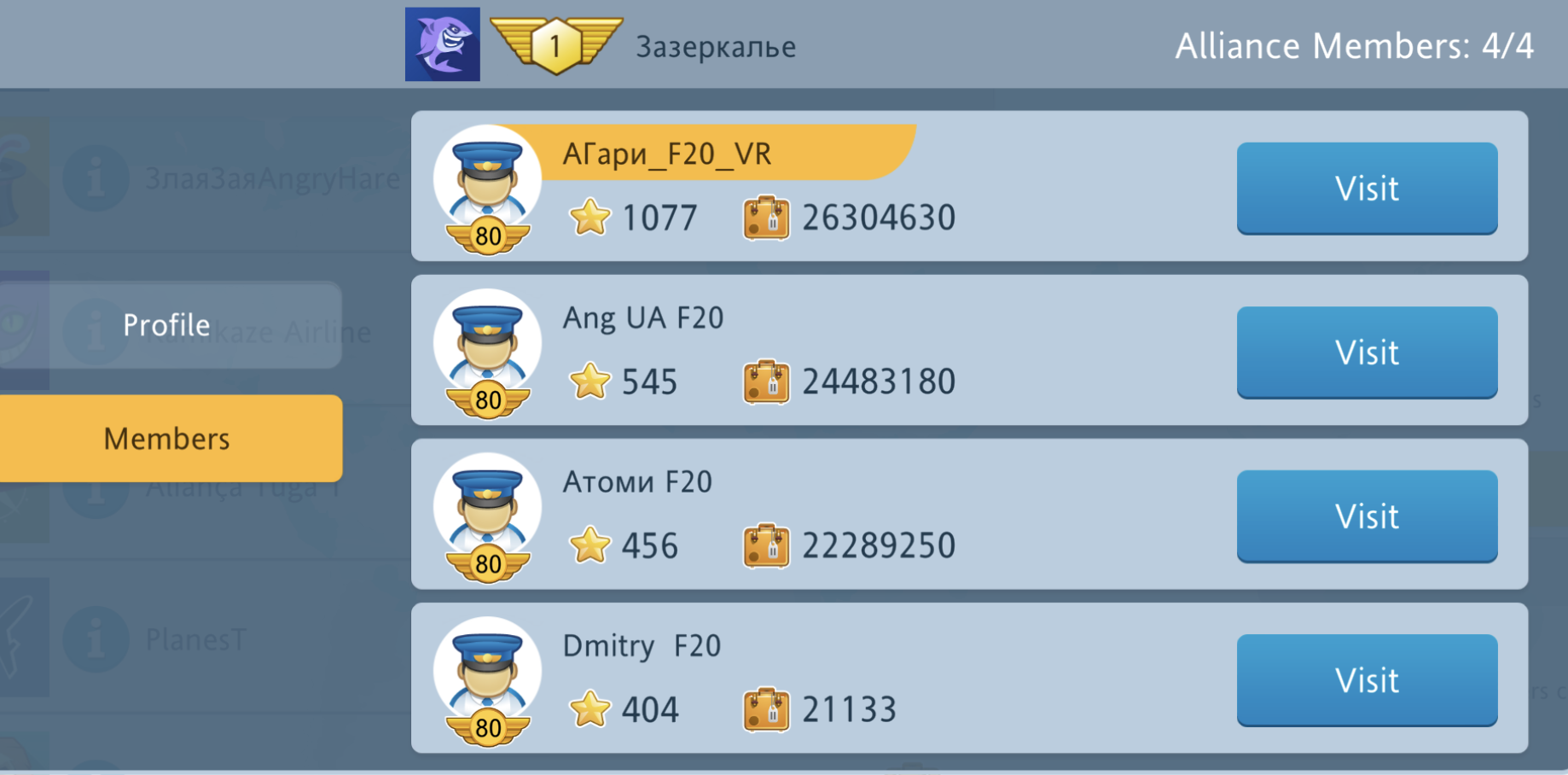Switch to the Profile tab
This screenshot has height=775, width=1568.
tap(167, 325)
